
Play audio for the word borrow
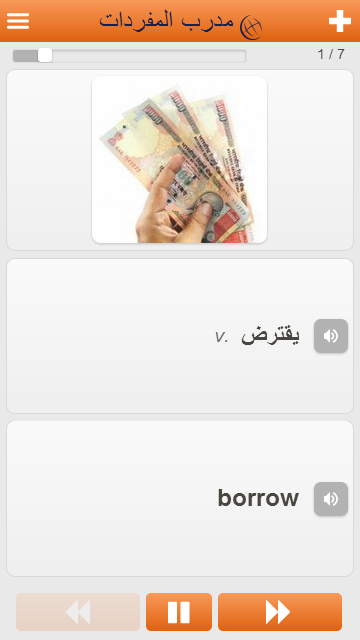click(331, 499)
